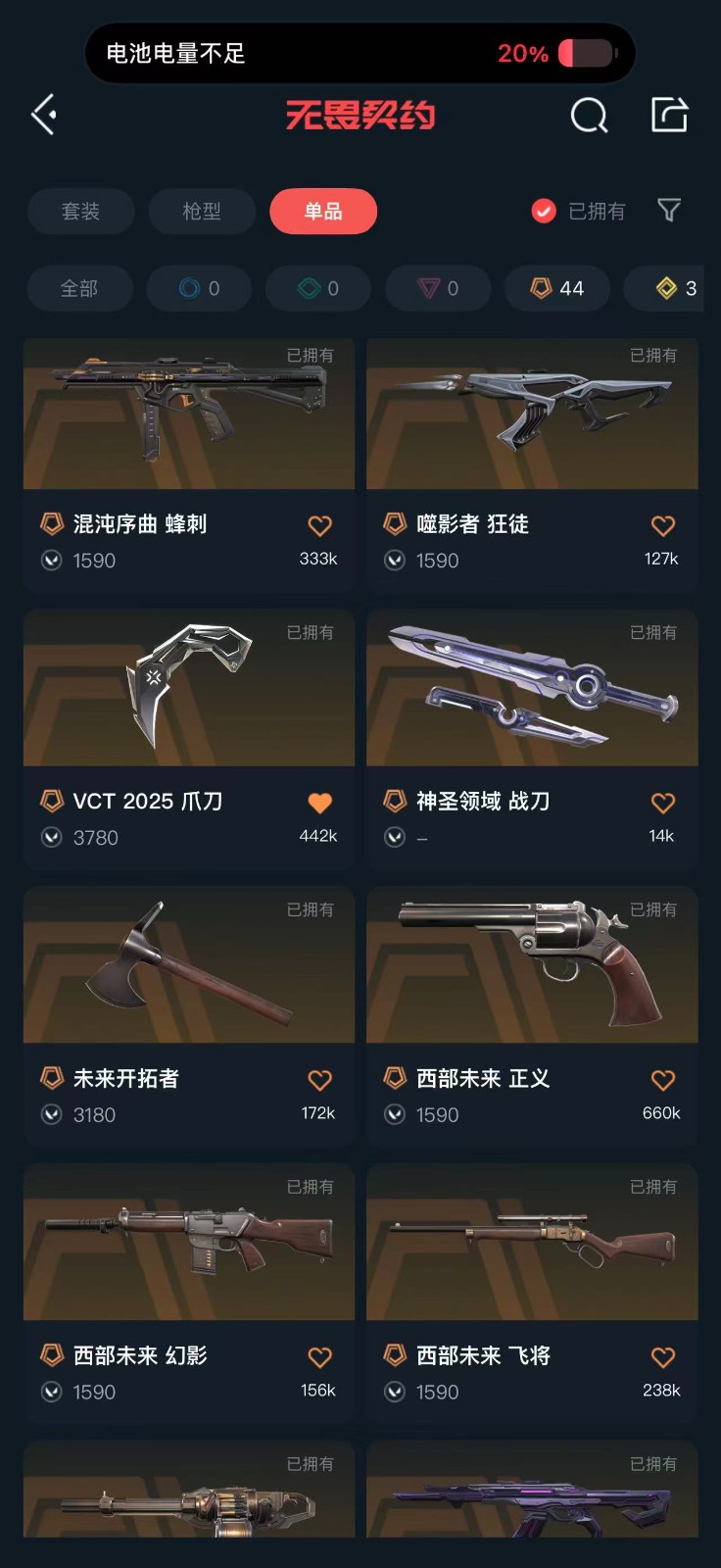Like the 西部未来 飞将 skin
This screenshot has height=1568, width=721.
click(663, 1358)
